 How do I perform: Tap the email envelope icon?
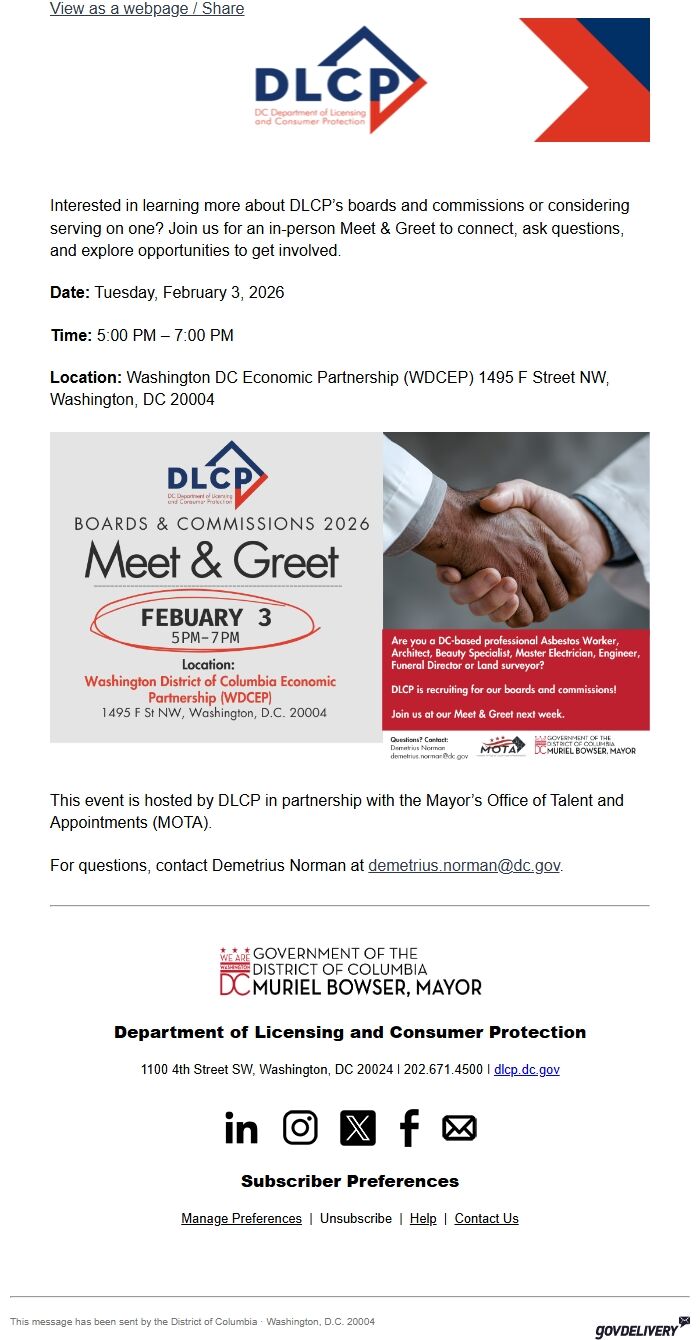459,1128
